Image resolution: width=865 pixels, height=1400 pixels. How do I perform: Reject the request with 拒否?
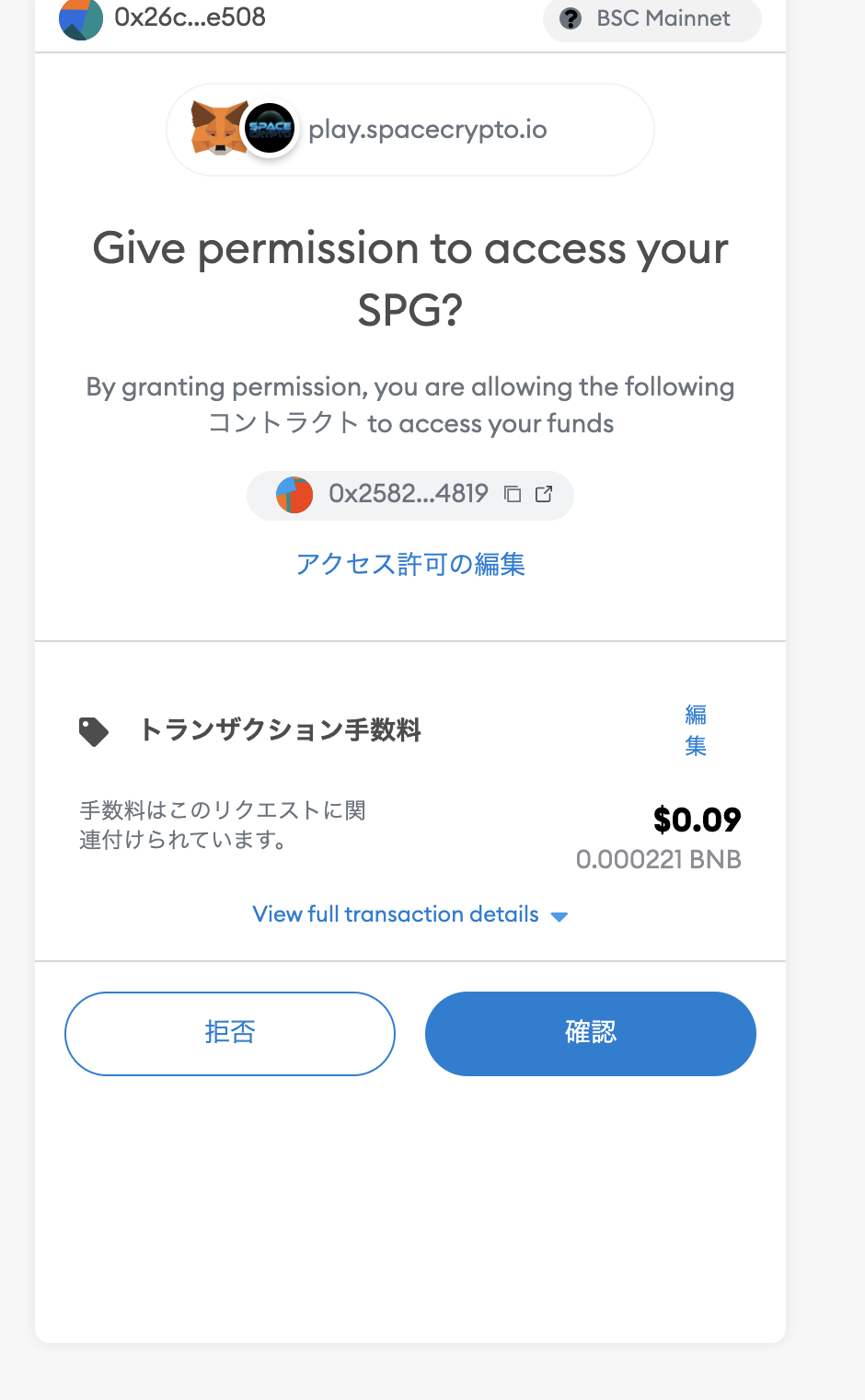coord(230,1033)
